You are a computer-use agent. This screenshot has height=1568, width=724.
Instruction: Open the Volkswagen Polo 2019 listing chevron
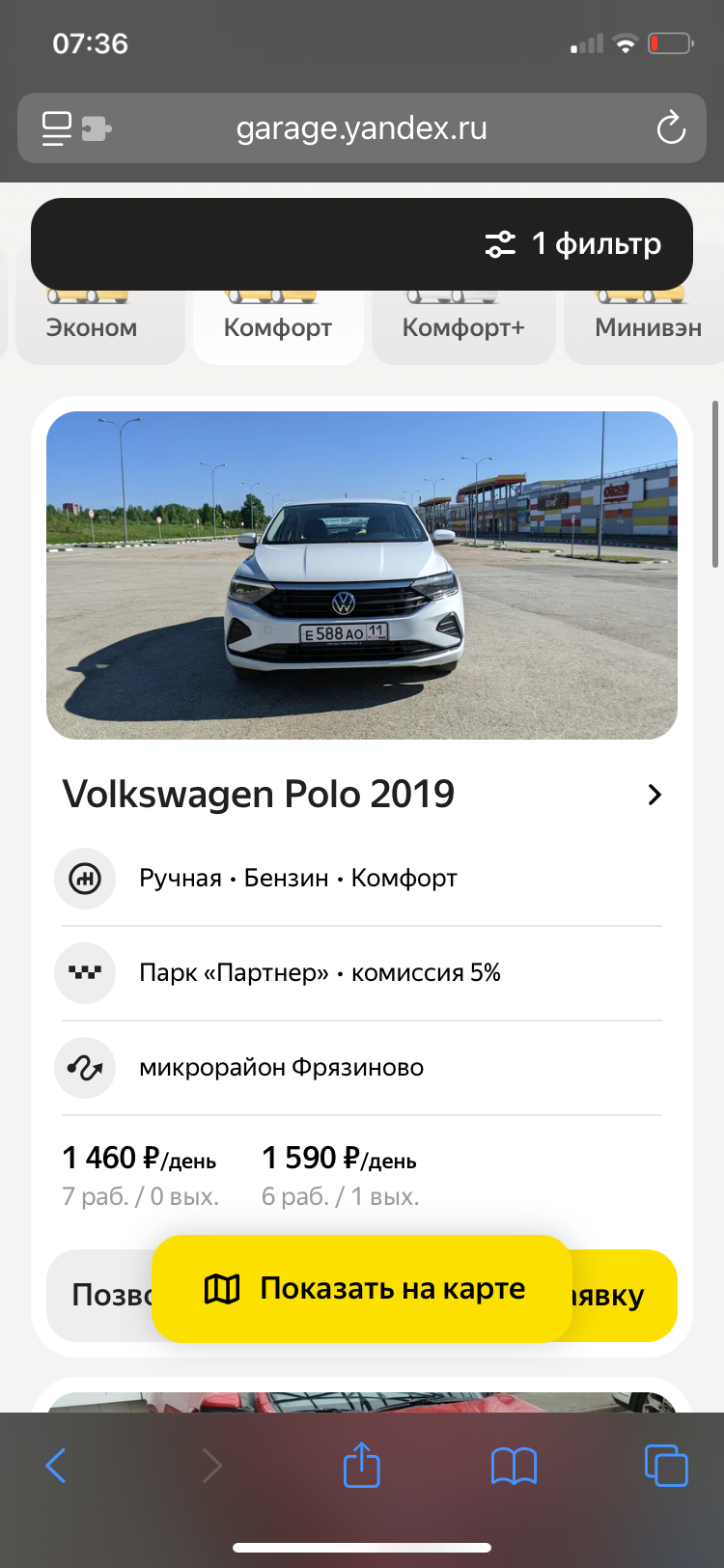tap(654, 795)
